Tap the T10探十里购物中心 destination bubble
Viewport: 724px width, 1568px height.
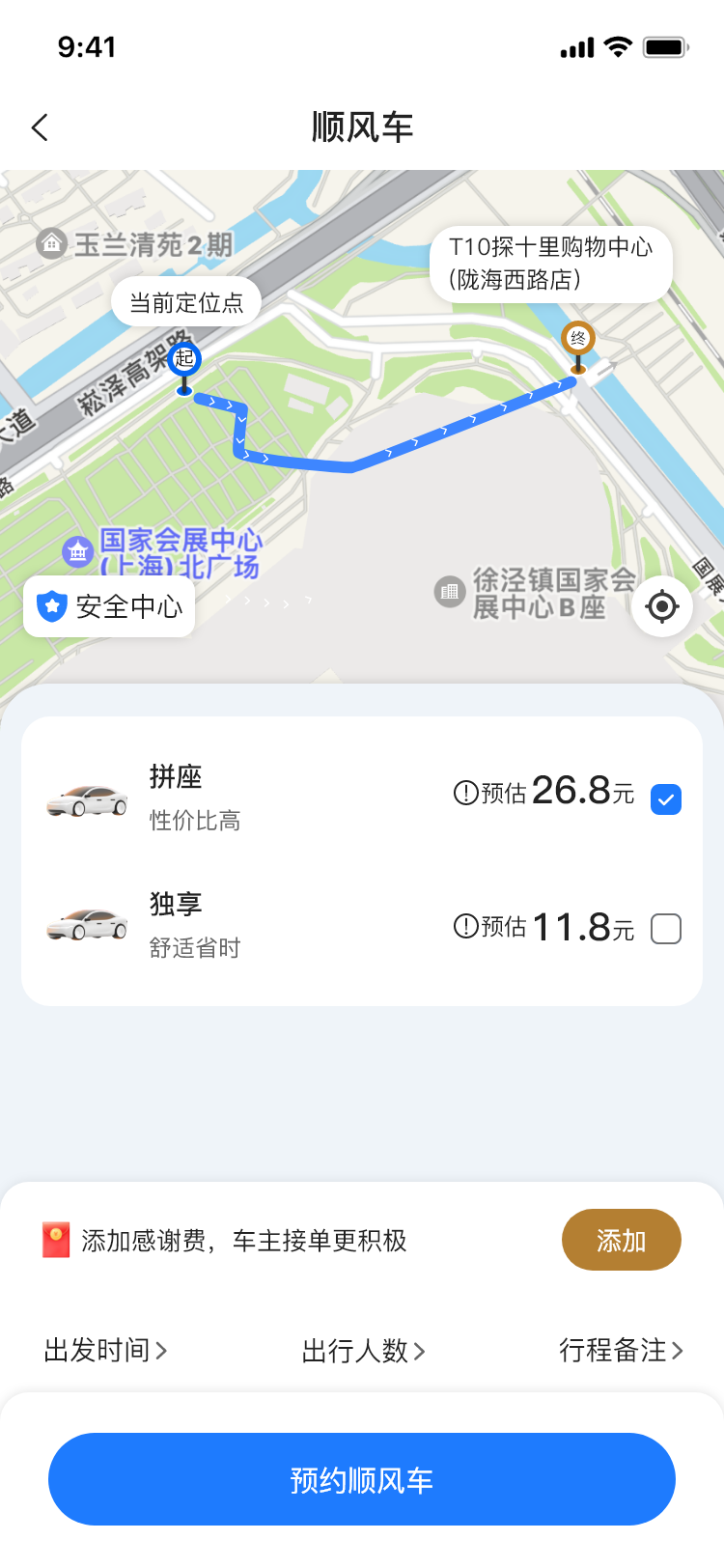tap(550, 264)
